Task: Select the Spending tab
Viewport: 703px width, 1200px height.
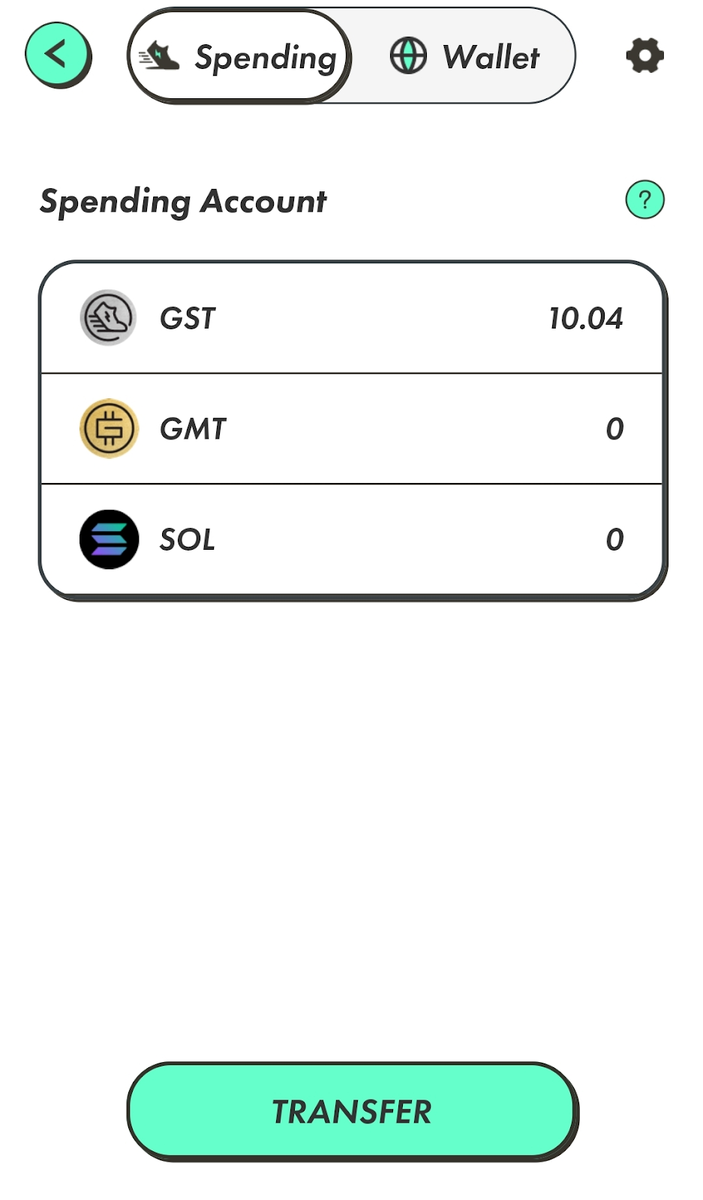Action: click(240, 56)
